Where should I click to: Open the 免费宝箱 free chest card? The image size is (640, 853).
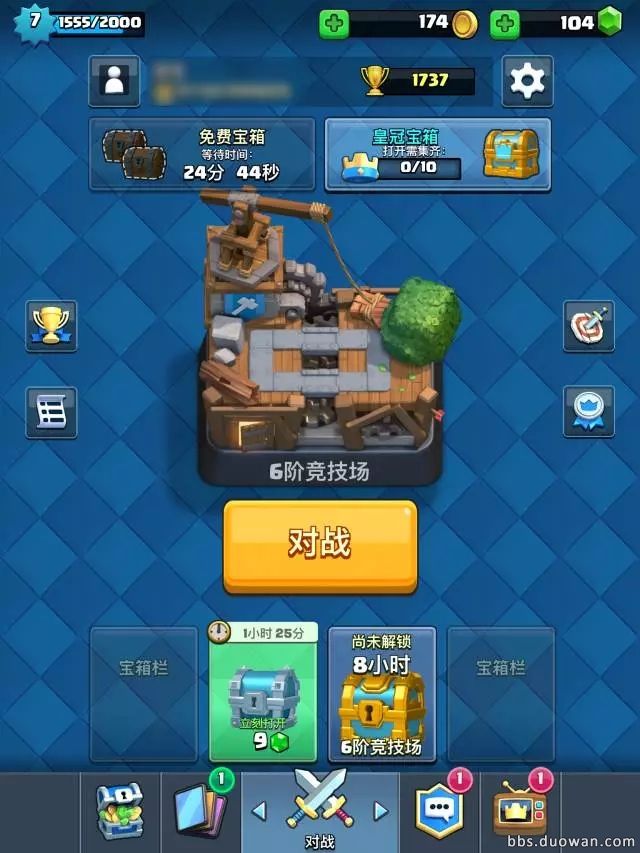click(x=201, y=154)
